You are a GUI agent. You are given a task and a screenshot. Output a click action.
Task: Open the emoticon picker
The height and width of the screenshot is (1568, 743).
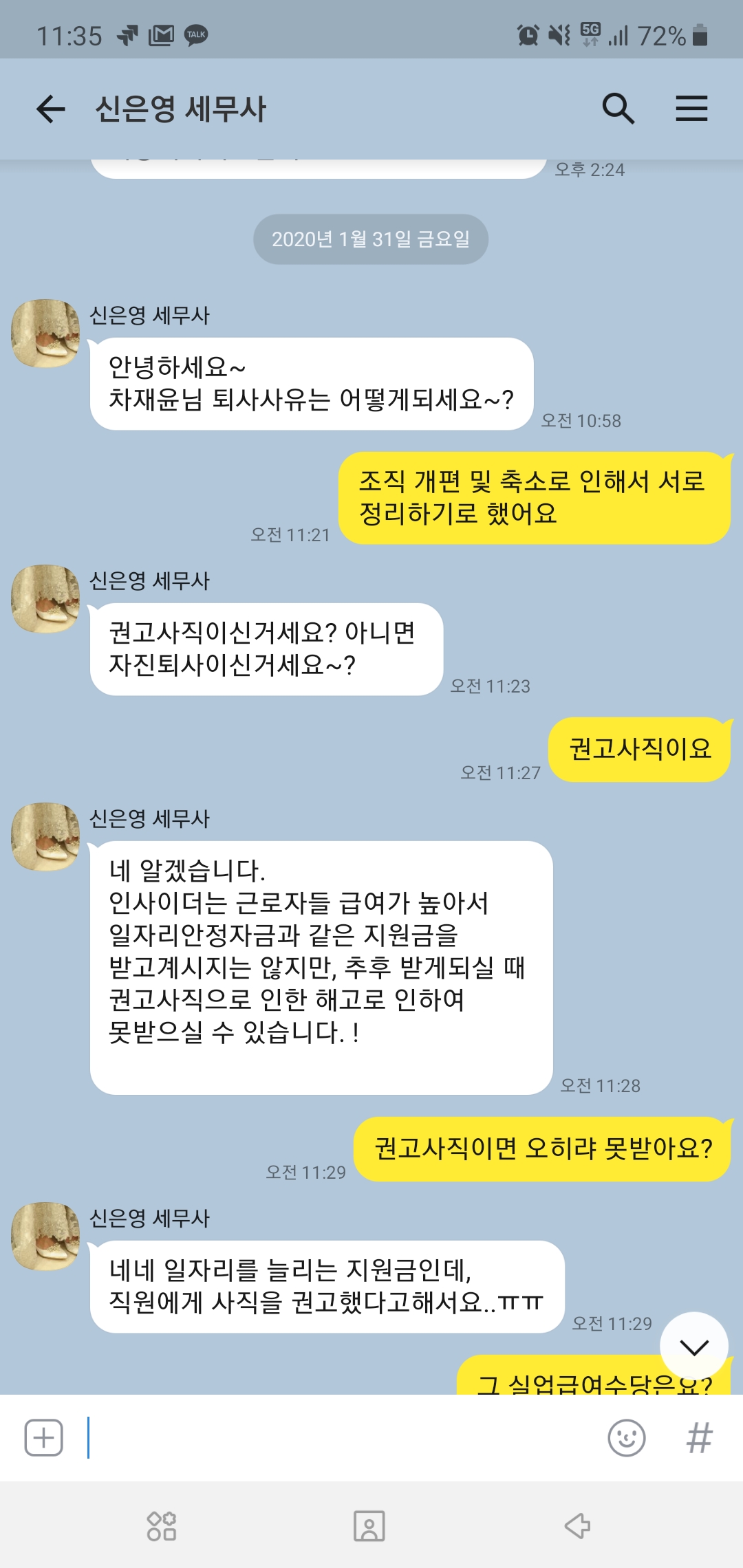626,1437
